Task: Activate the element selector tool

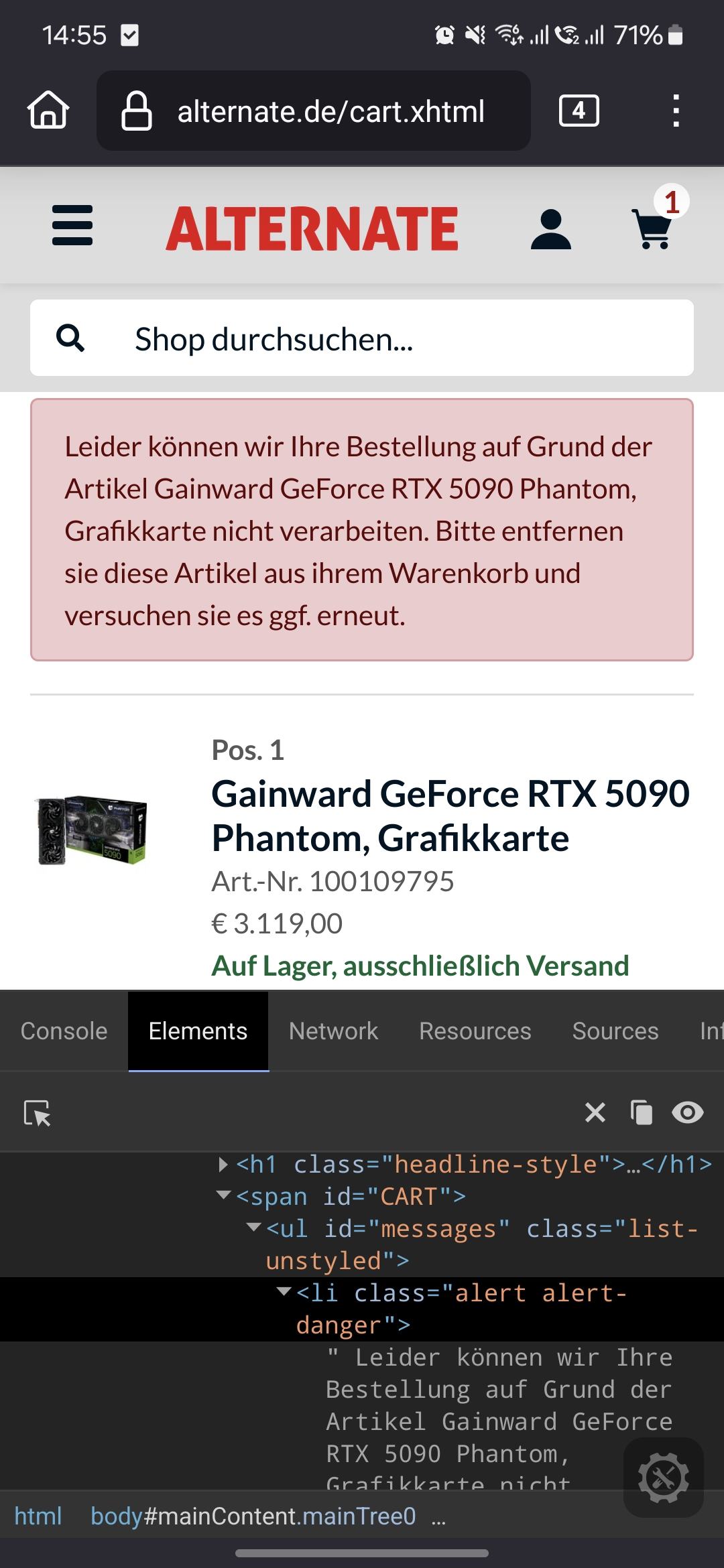Action: coord(38,1113)
